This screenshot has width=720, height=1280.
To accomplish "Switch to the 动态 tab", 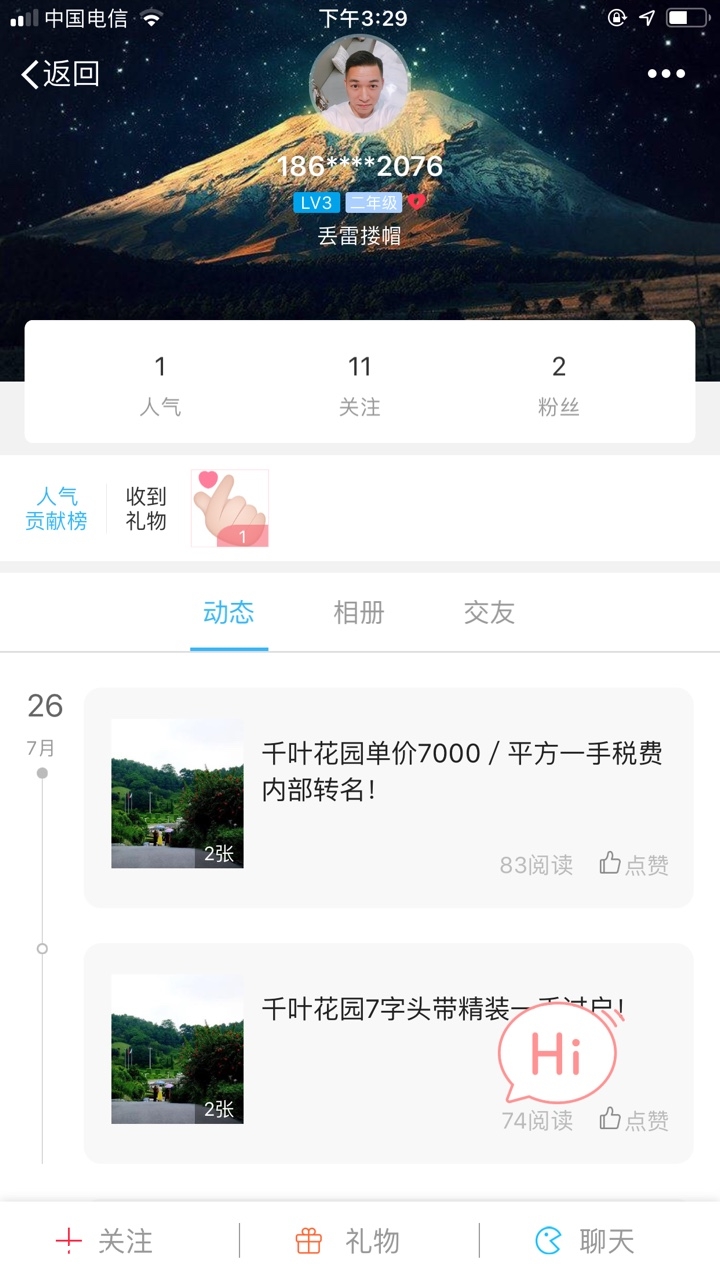I will pos(229,613).
